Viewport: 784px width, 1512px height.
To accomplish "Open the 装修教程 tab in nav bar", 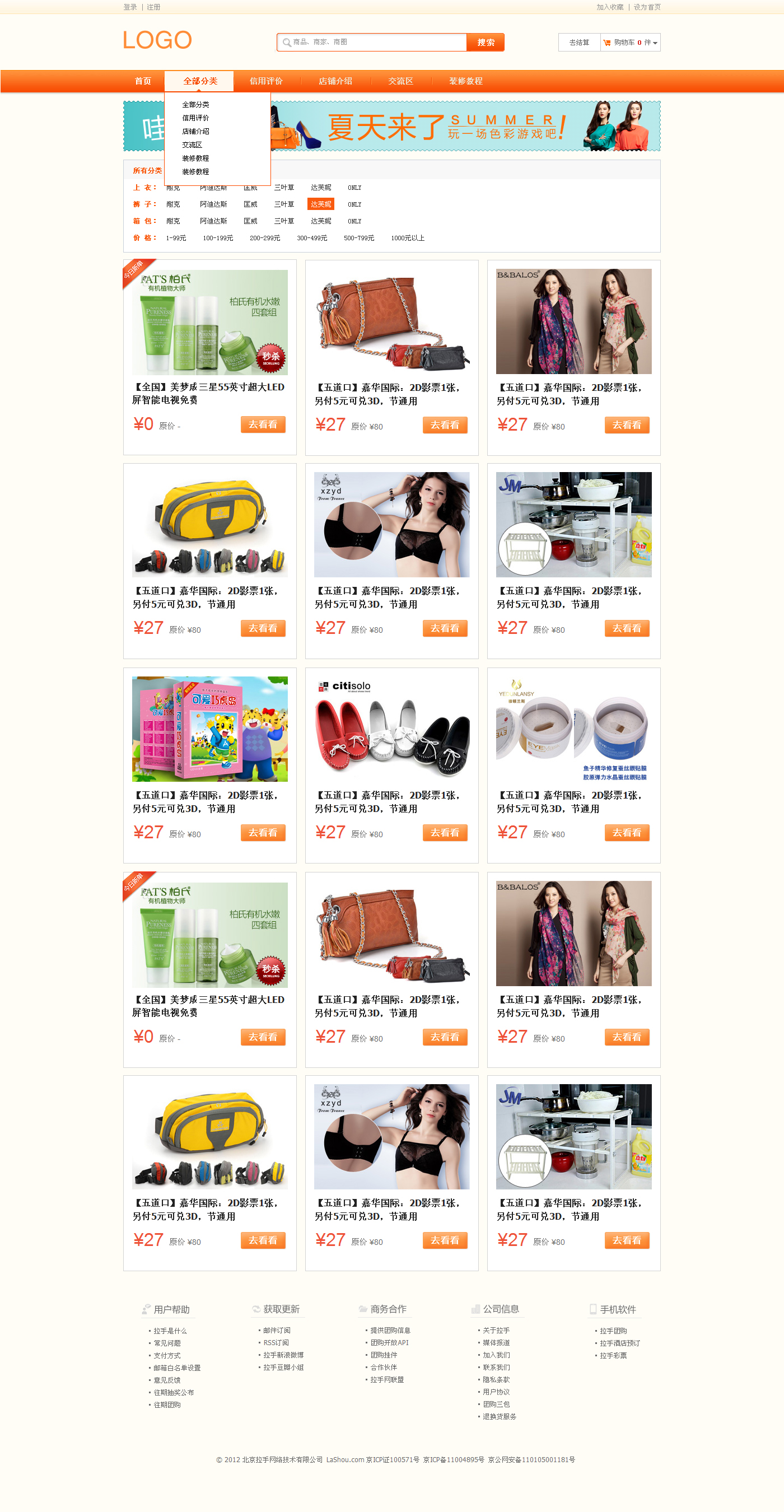I will tap(466, 81).
